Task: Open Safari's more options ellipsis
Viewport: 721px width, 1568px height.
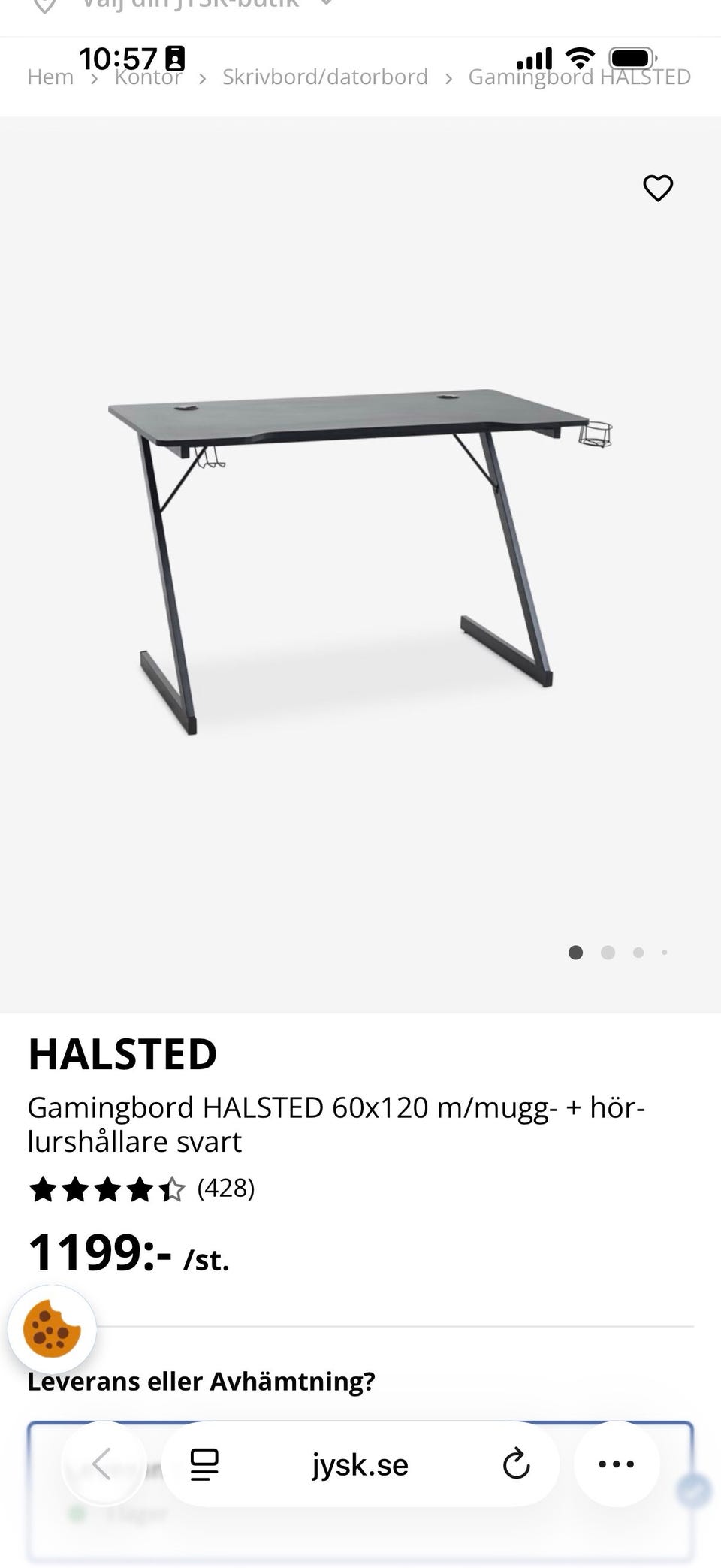Action: 617,1464
